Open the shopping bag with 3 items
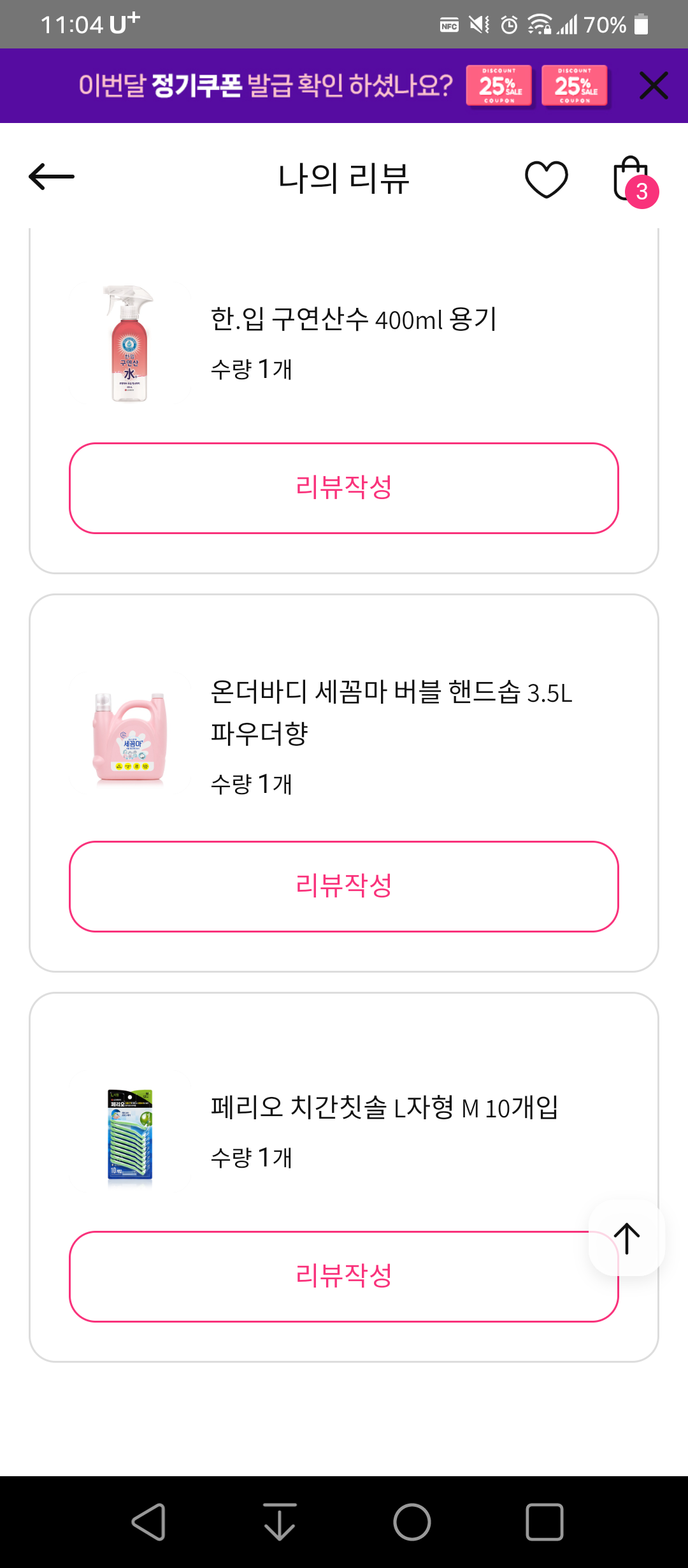 pyautogui.click(x=632, y=179)
